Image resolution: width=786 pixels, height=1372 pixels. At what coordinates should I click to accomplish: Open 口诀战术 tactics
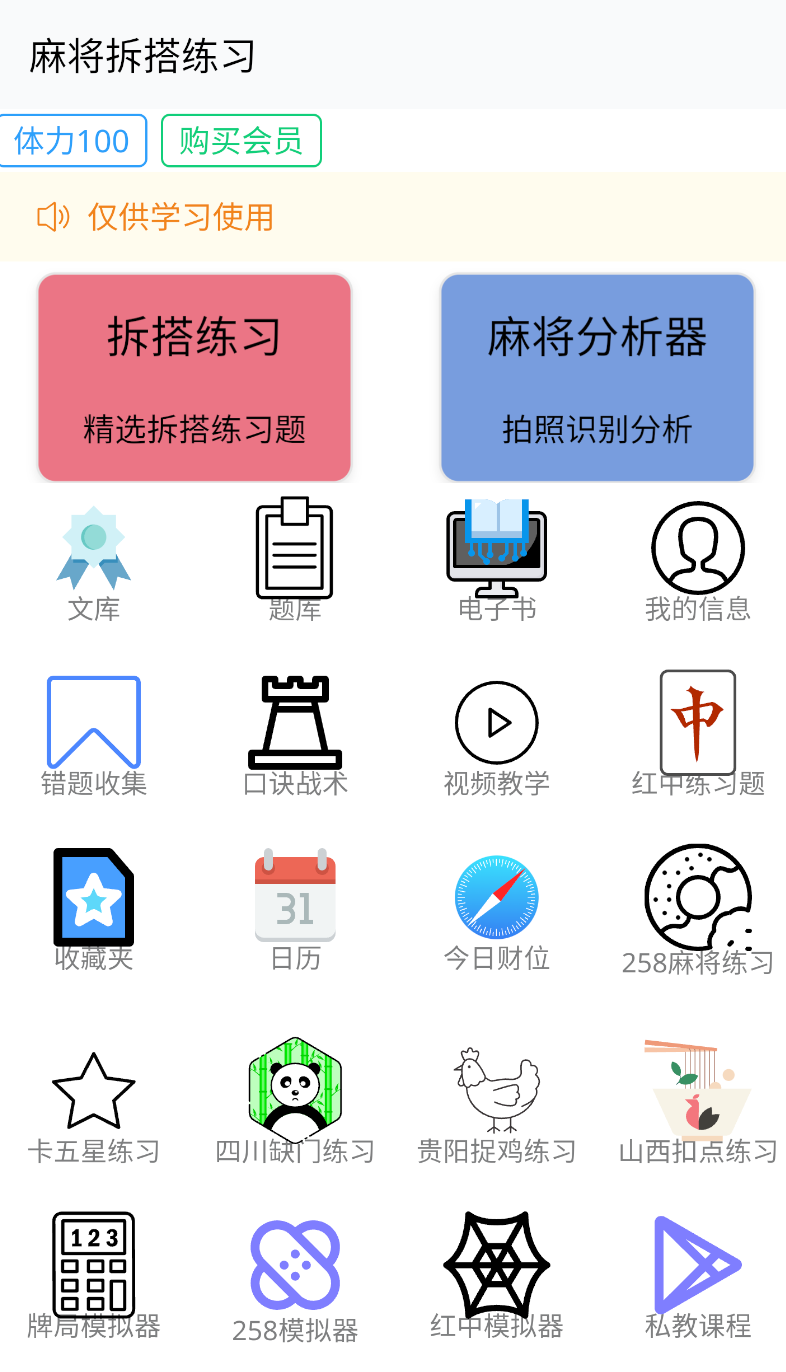point(295,736)
